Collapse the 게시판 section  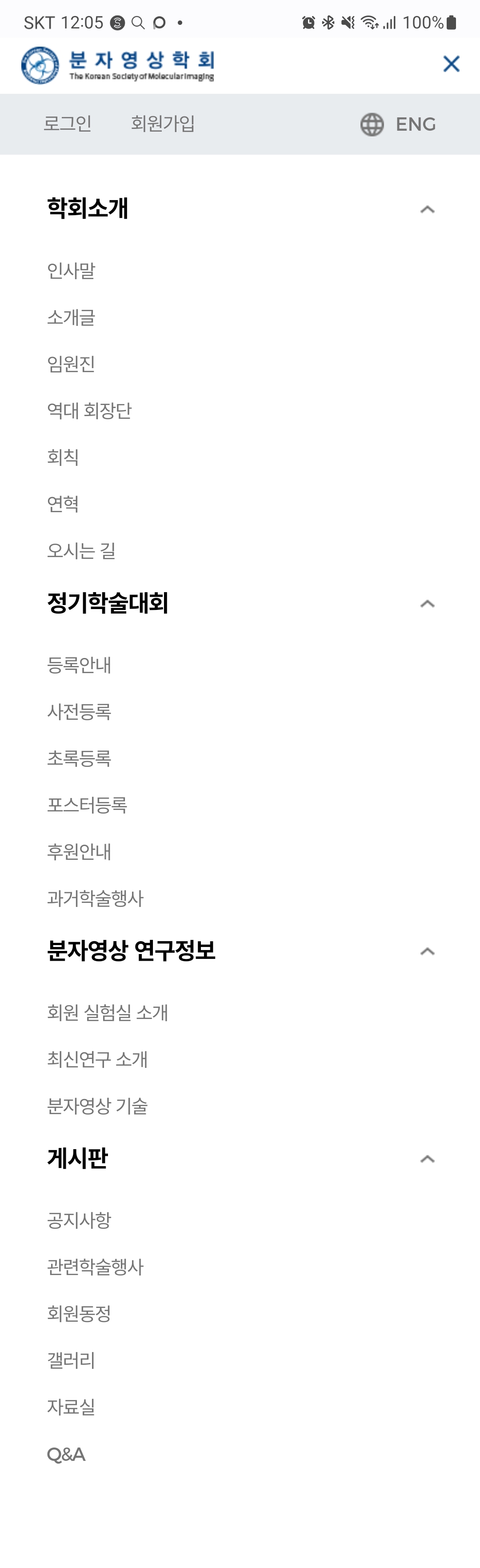click(427, 1159)
